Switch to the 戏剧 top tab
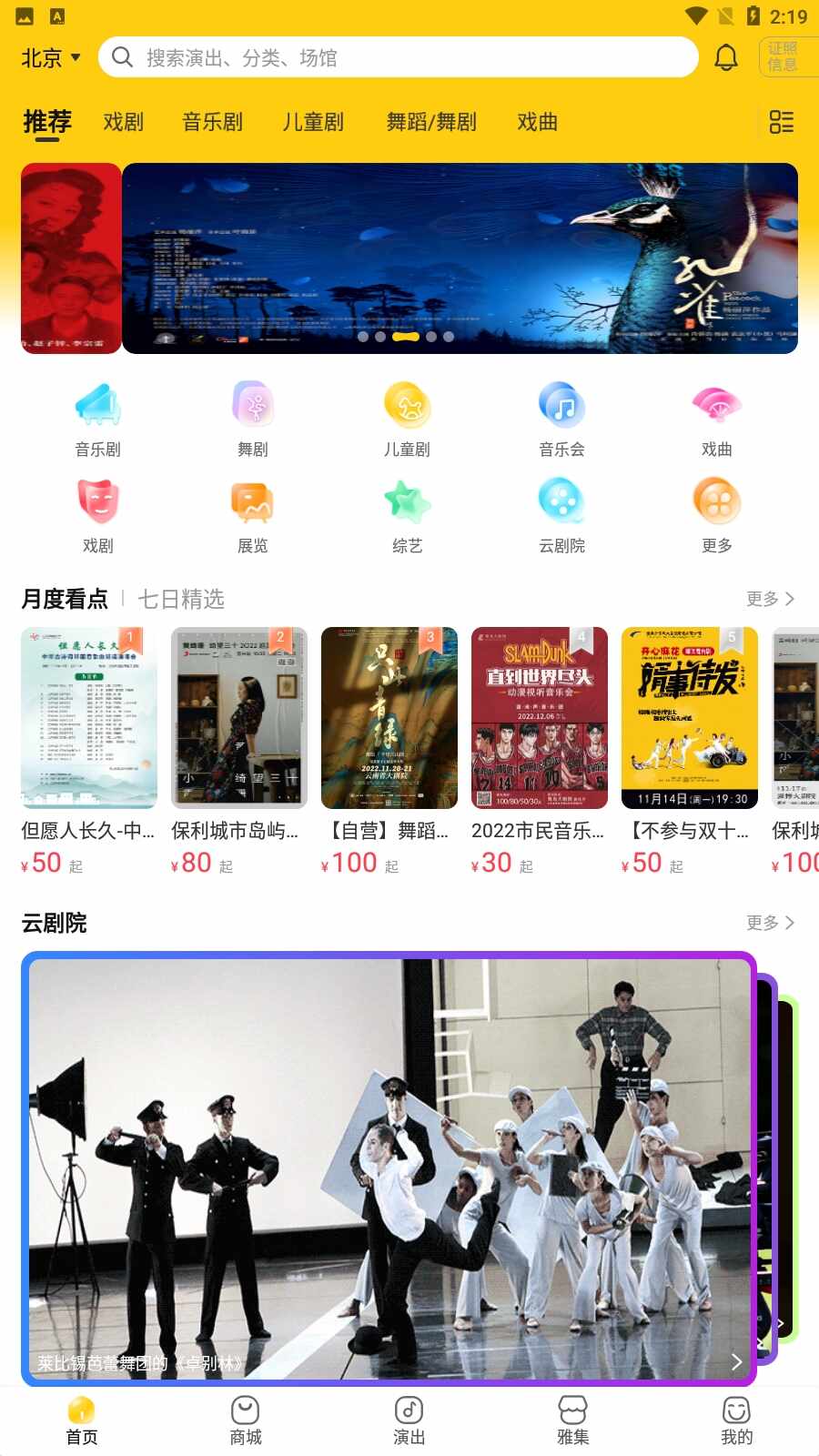Screen dimensions: 819x1456 pyautogui.click(x=123, y=122)
